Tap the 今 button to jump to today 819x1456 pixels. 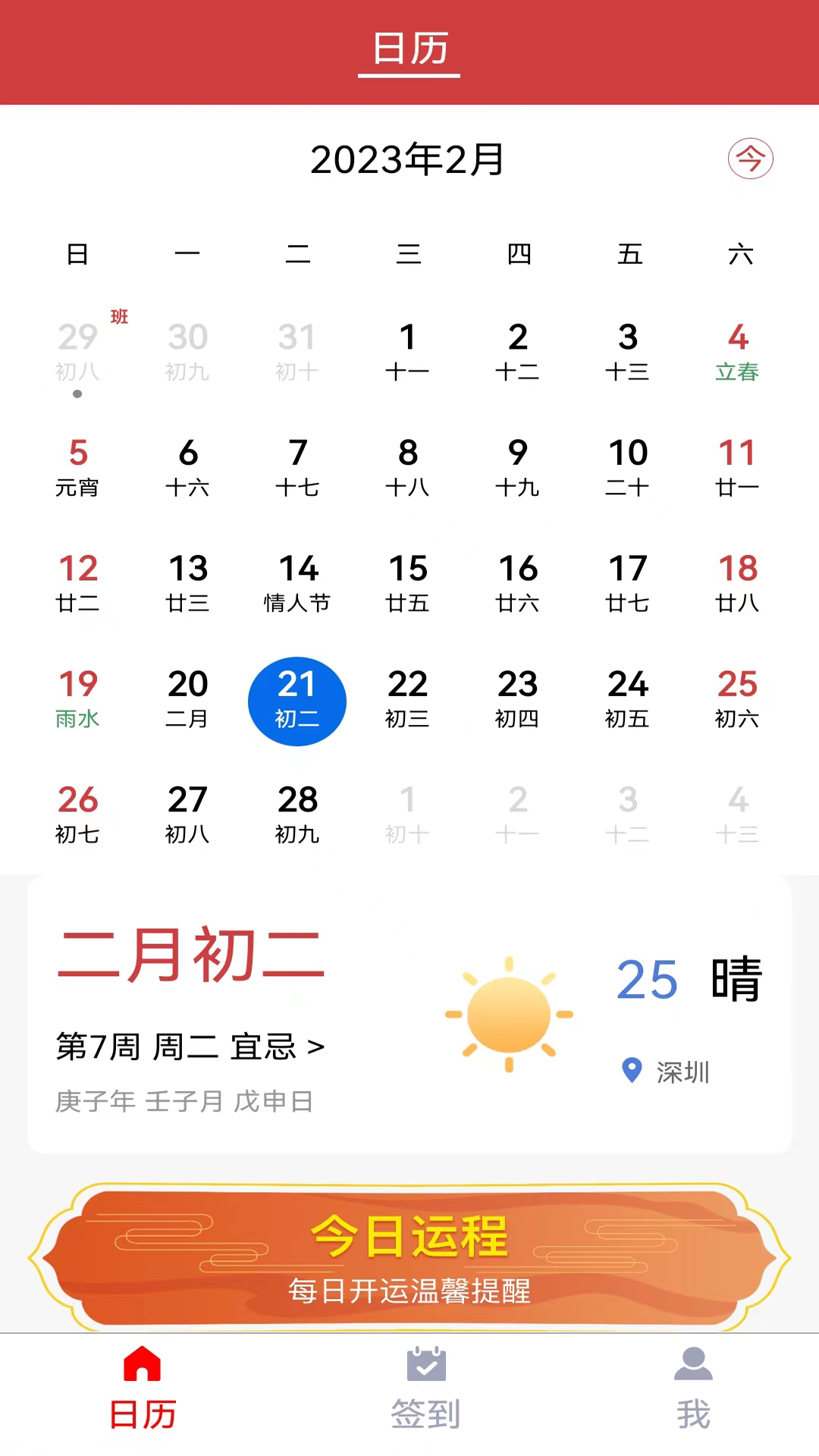(x=749, y=159)
